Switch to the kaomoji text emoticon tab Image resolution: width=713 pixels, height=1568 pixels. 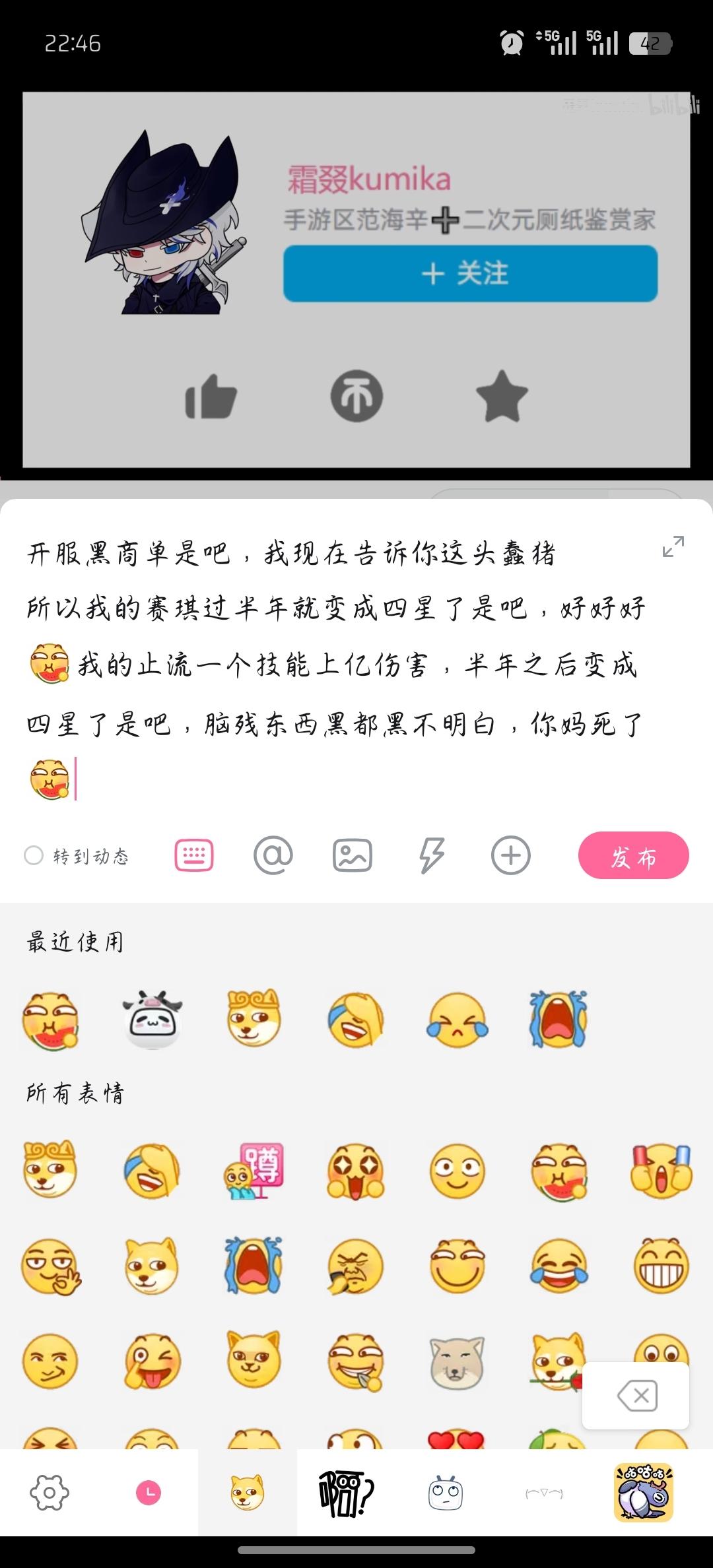(544, 1493)
